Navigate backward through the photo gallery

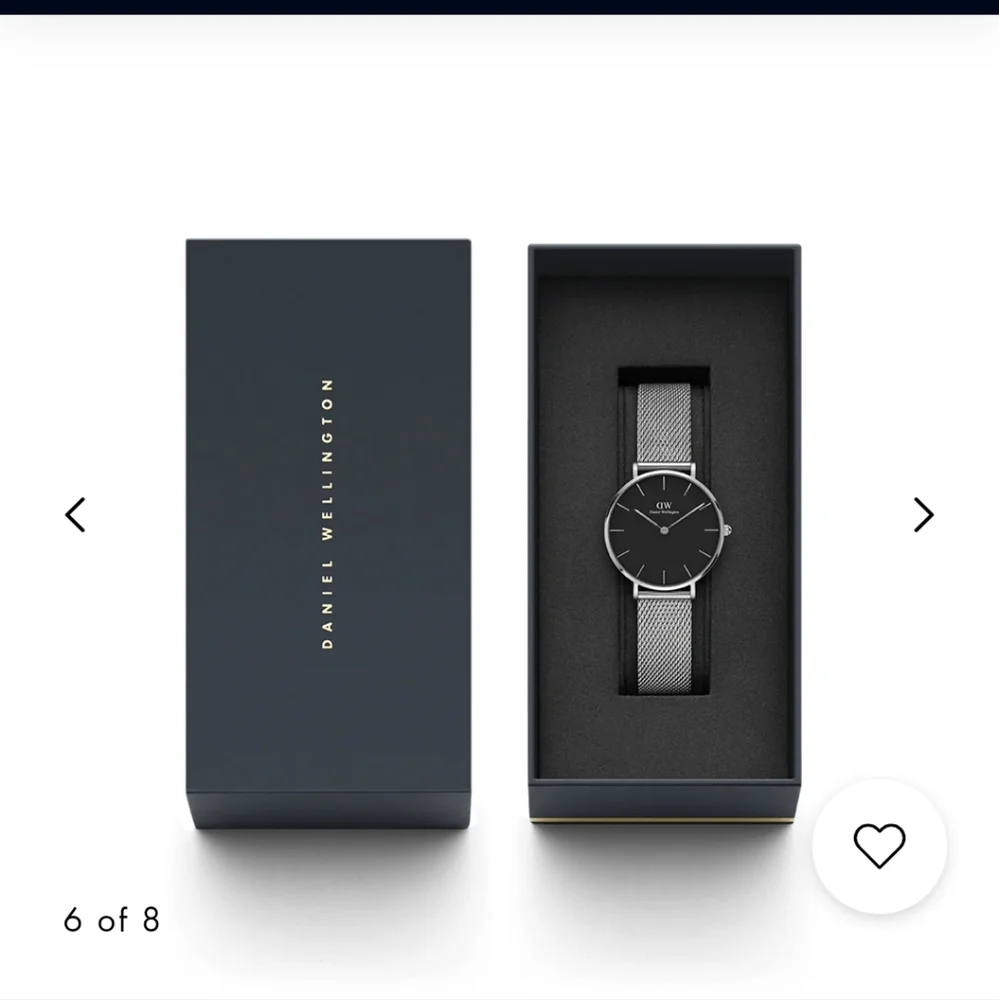(75, 514)
